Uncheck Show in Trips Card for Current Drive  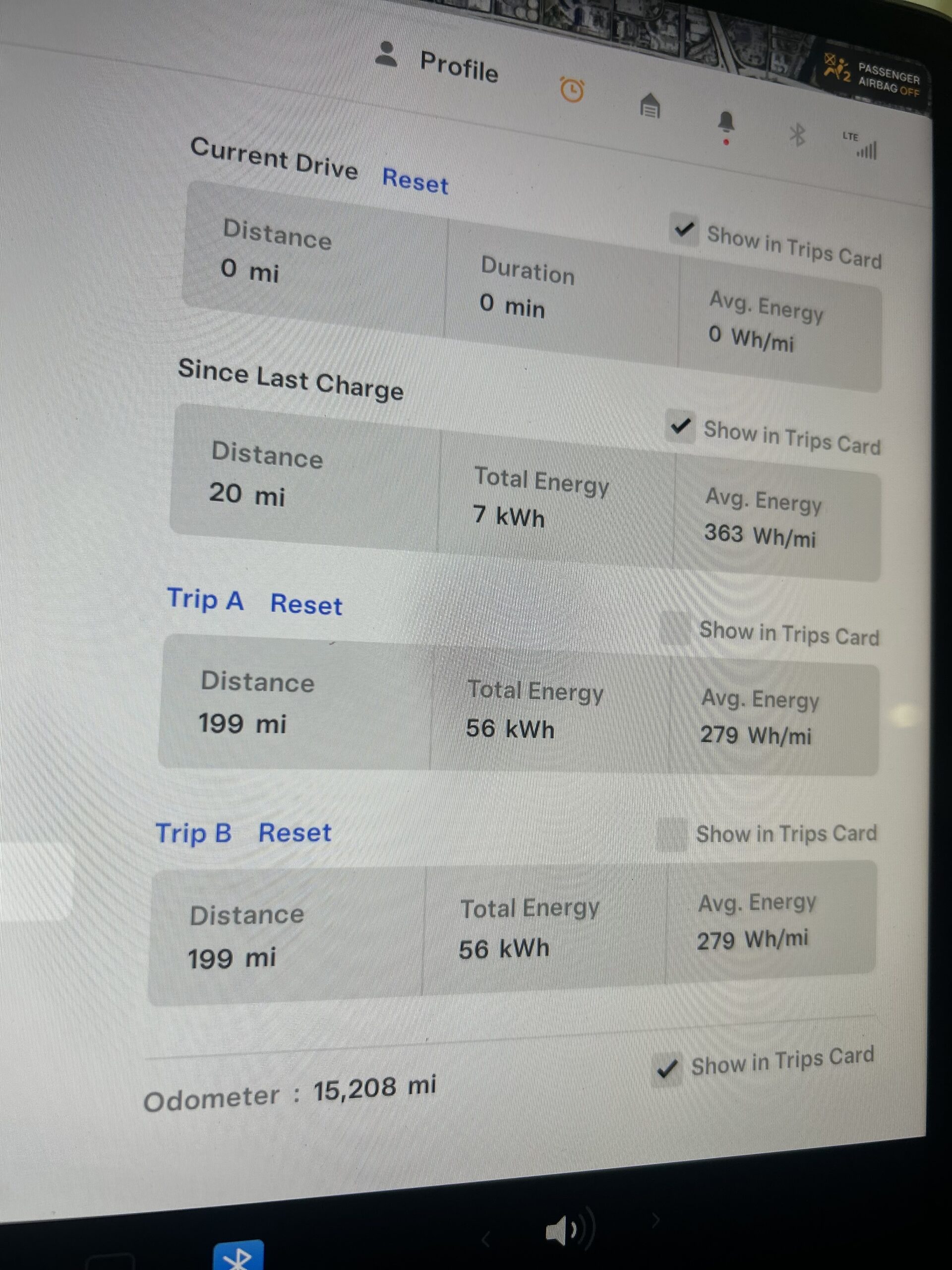pos(684,230)
